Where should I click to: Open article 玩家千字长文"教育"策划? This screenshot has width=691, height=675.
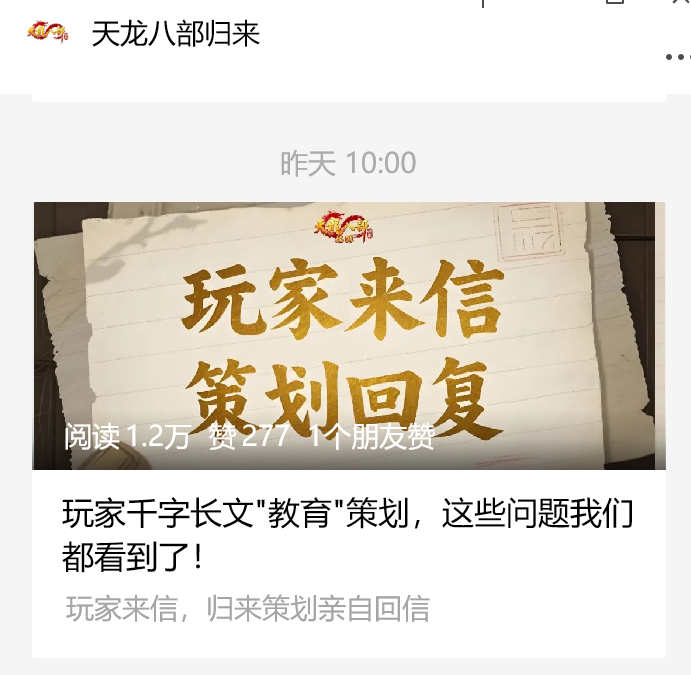[x=347, y=535]
